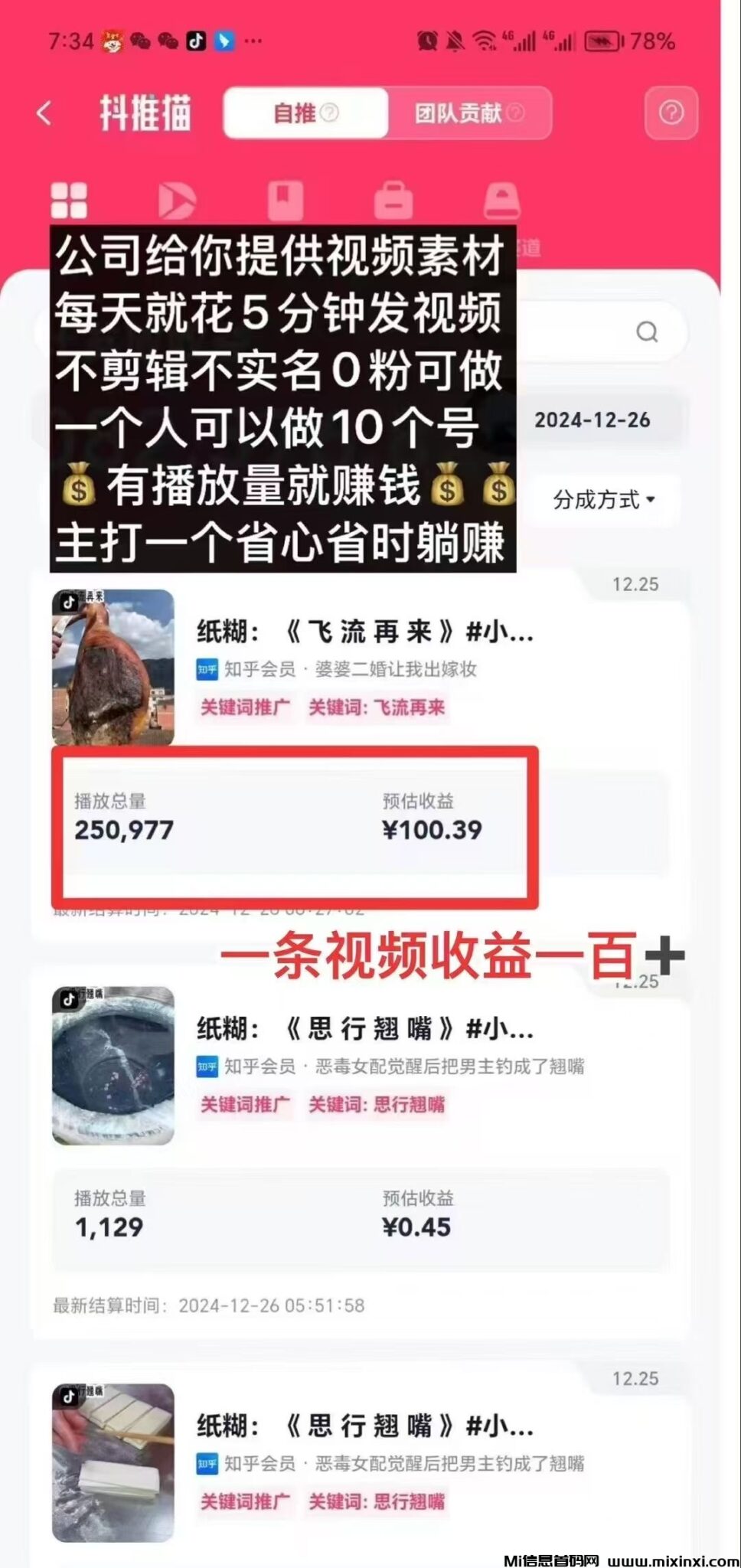
Task: Open the help question mark icon
Action: (671, 113)
